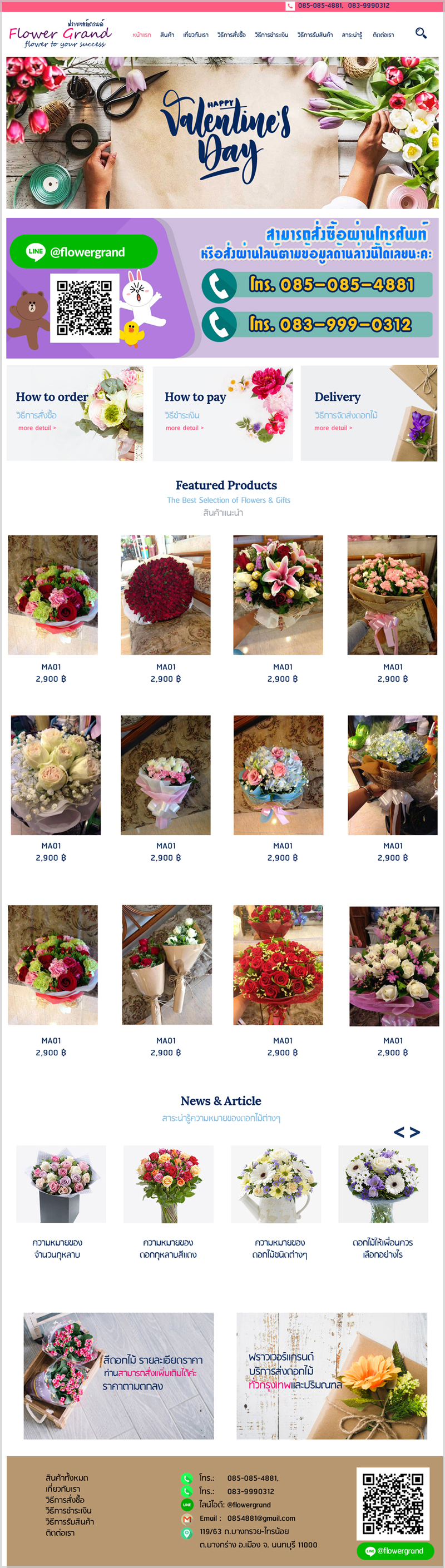Open the สีดอกไม้ รายละเอียดราคา banner
This screenshot has width=445, height=1568.
[x=118, y=1376]
